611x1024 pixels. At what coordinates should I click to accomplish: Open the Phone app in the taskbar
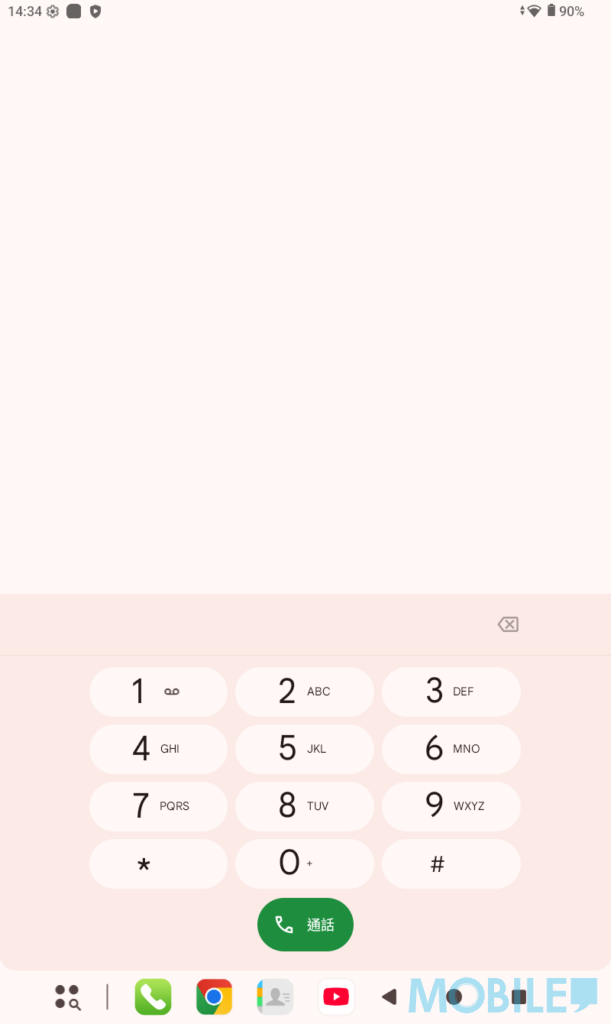153,996
